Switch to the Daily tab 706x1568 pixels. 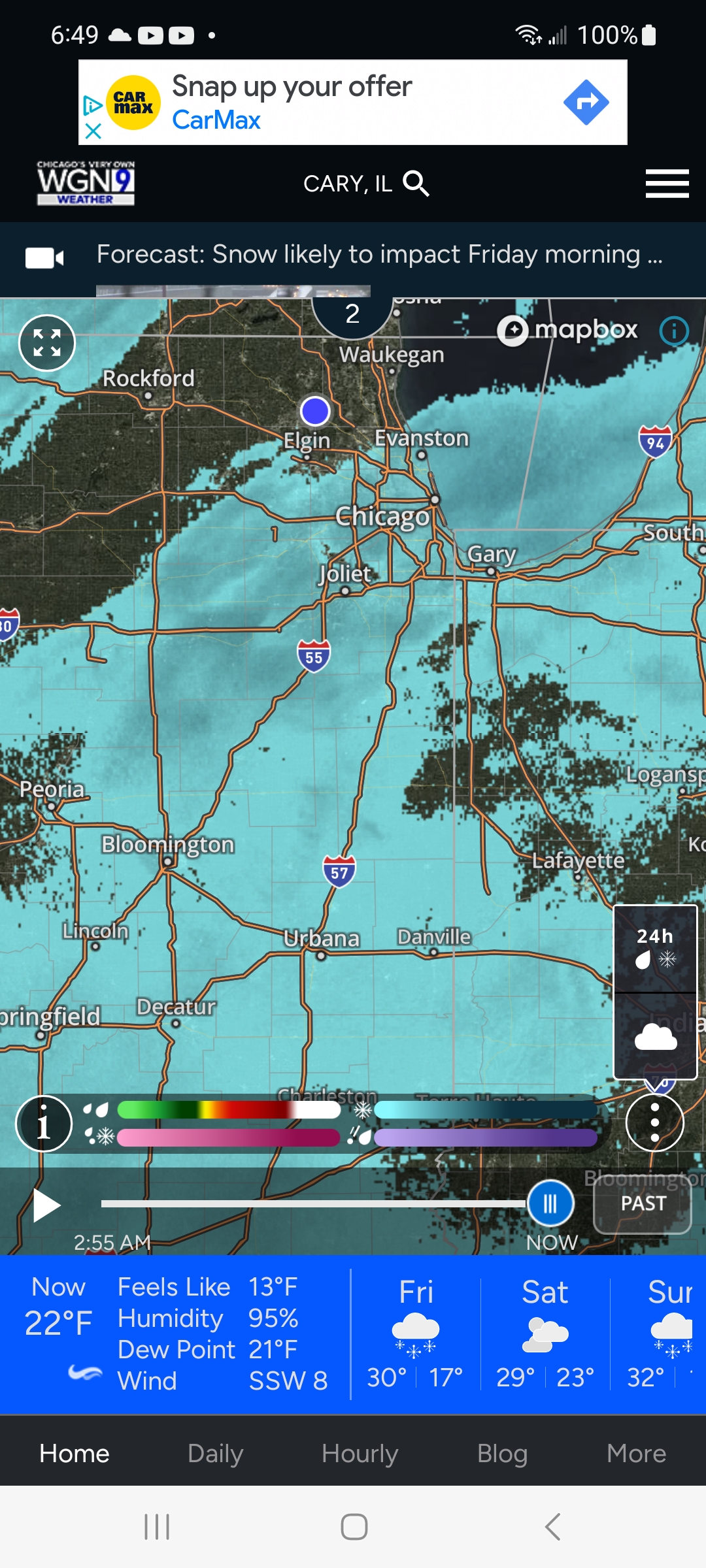point(215,1454)
